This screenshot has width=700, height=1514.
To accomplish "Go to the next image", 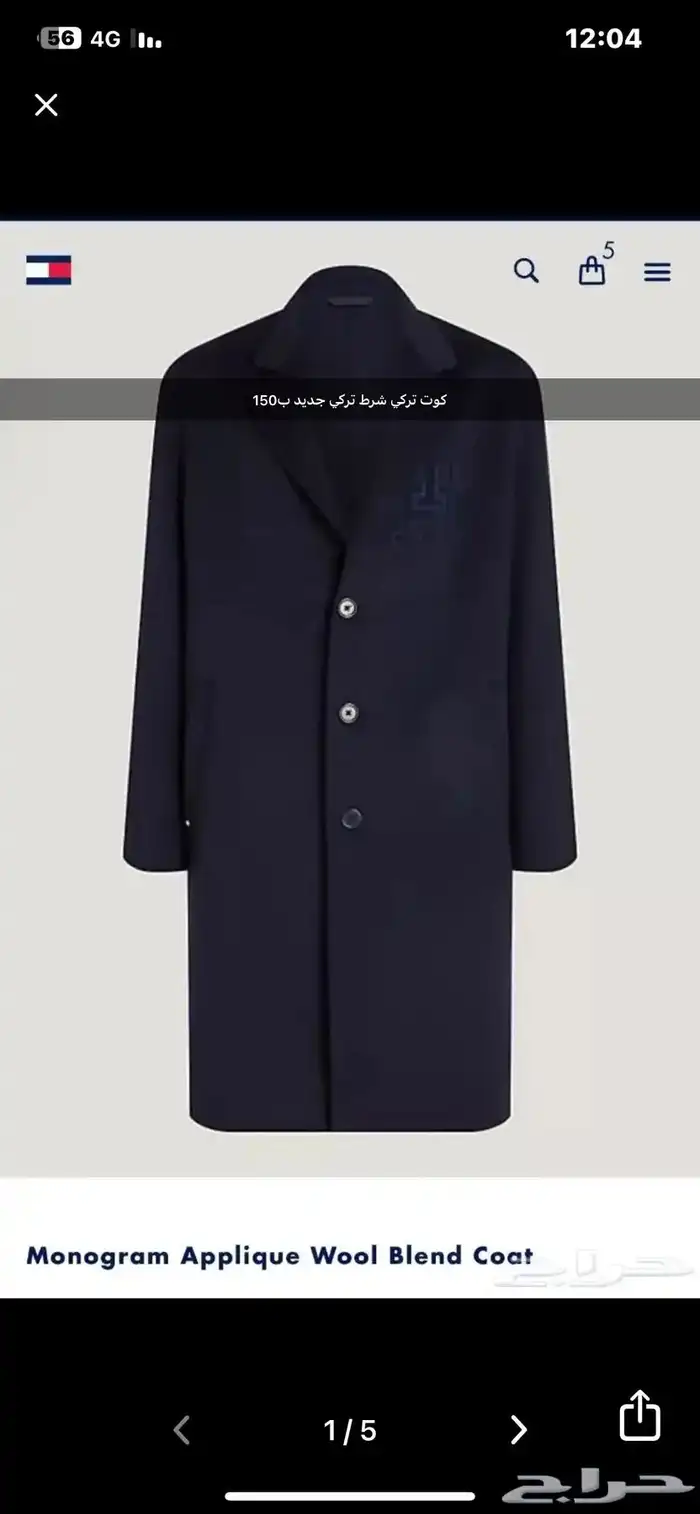I will click(518, 1430).
